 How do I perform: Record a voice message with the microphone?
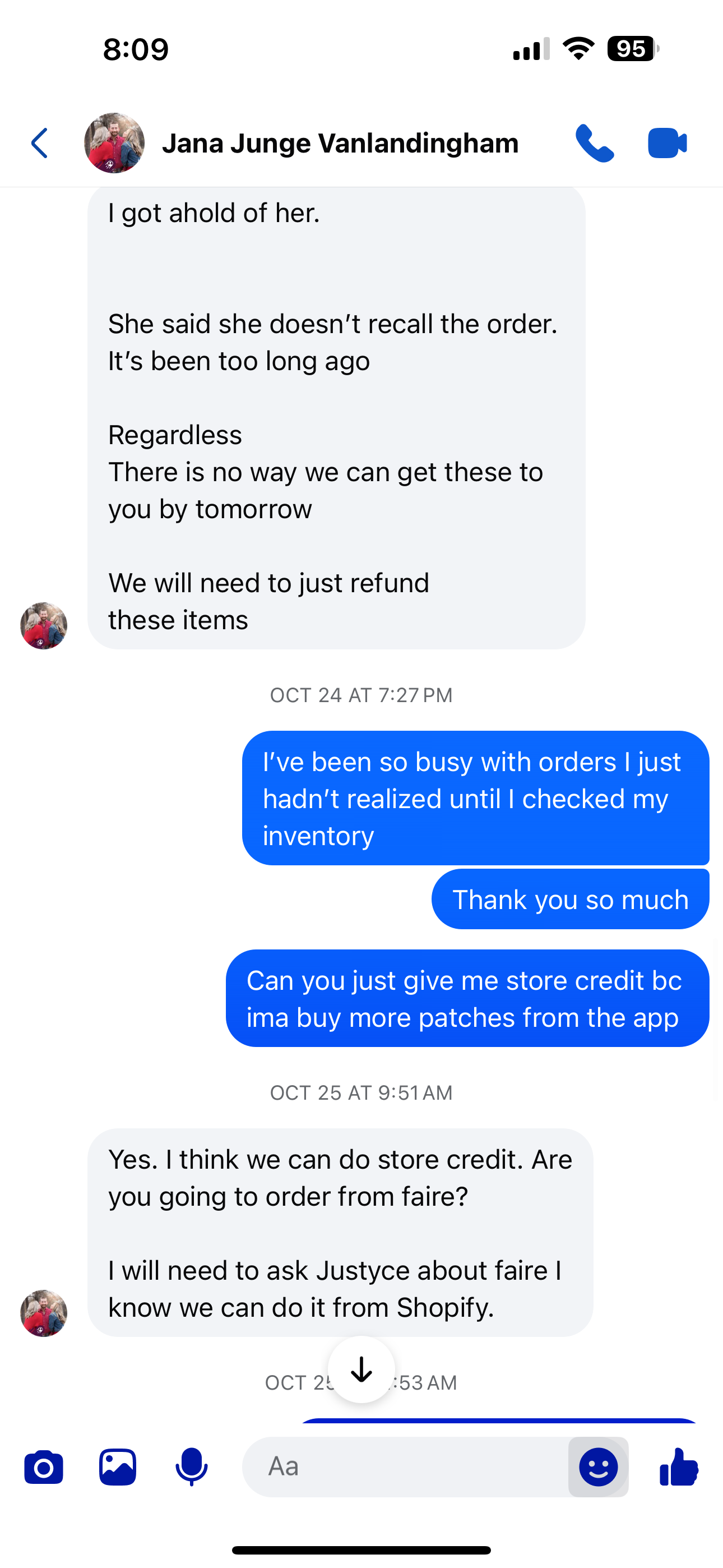click(192, 1467)
